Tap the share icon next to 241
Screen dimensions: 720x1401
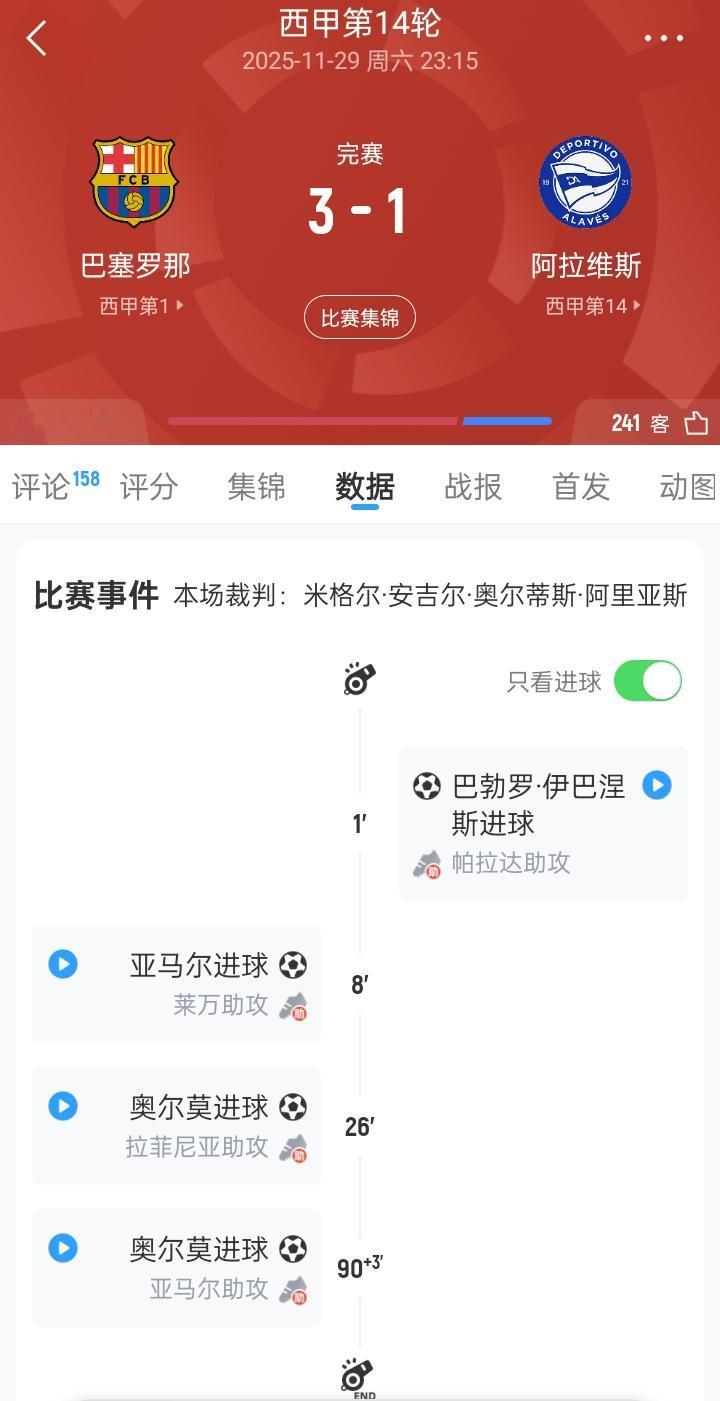click(697, 423)
